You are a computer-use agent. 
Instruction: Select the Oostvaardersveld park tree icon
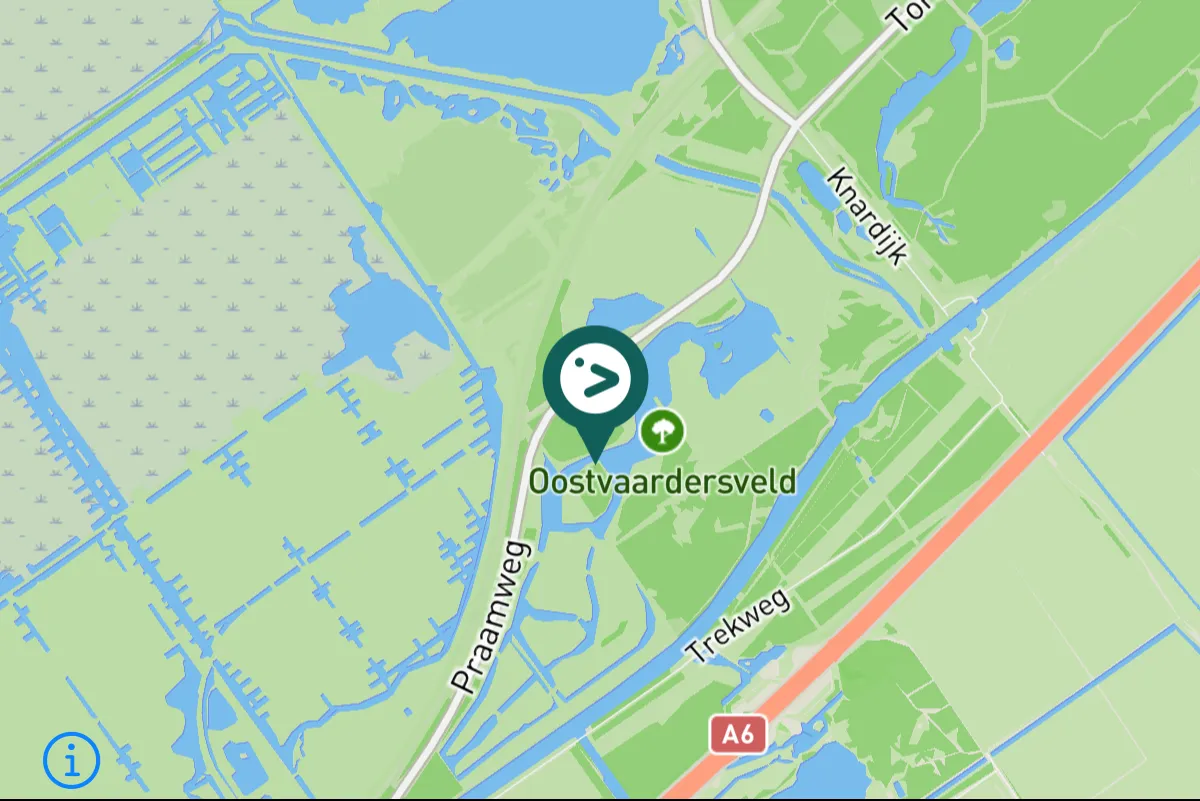662,431
